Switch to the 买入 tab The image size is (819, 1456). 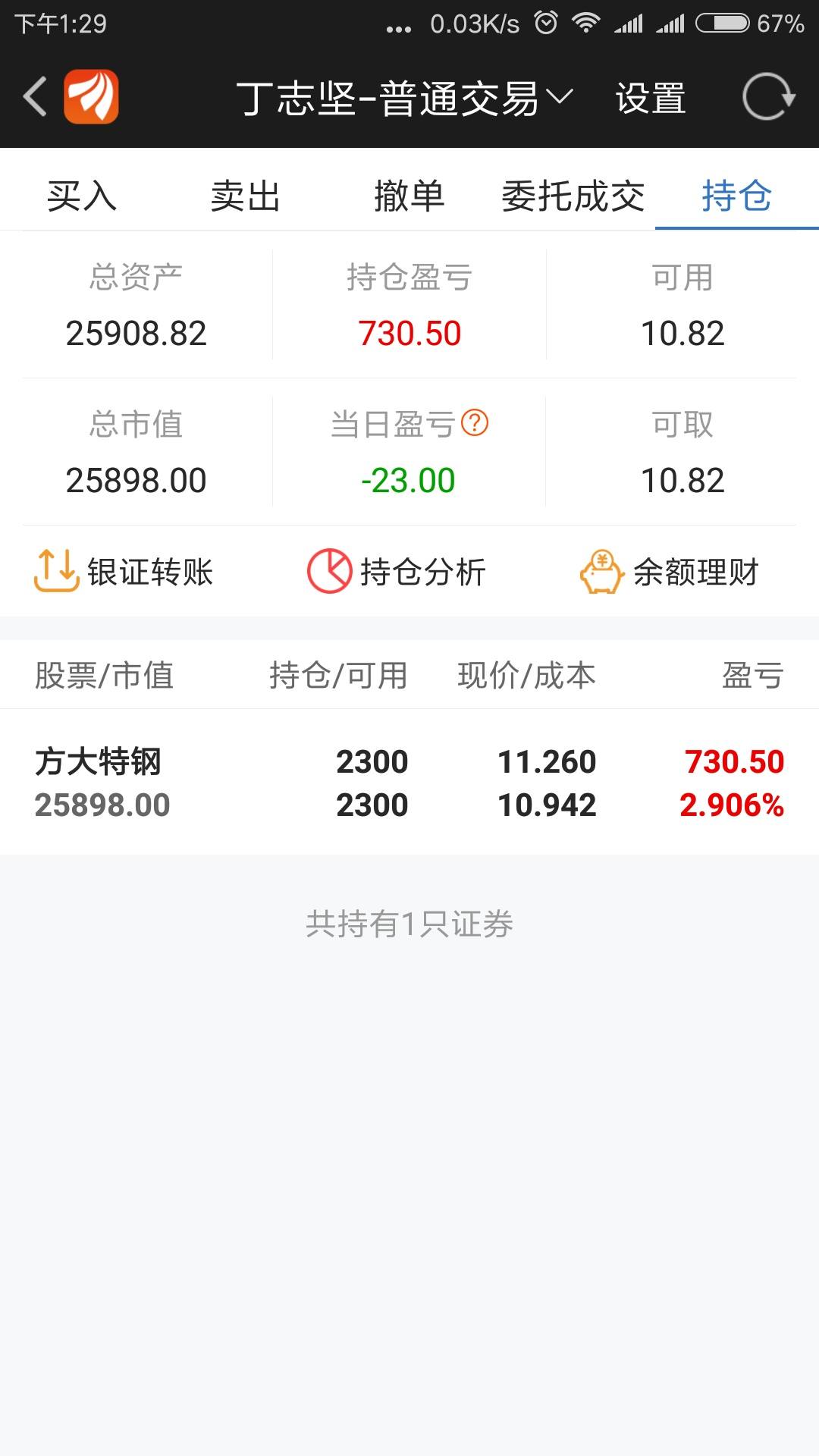[82, 196]
